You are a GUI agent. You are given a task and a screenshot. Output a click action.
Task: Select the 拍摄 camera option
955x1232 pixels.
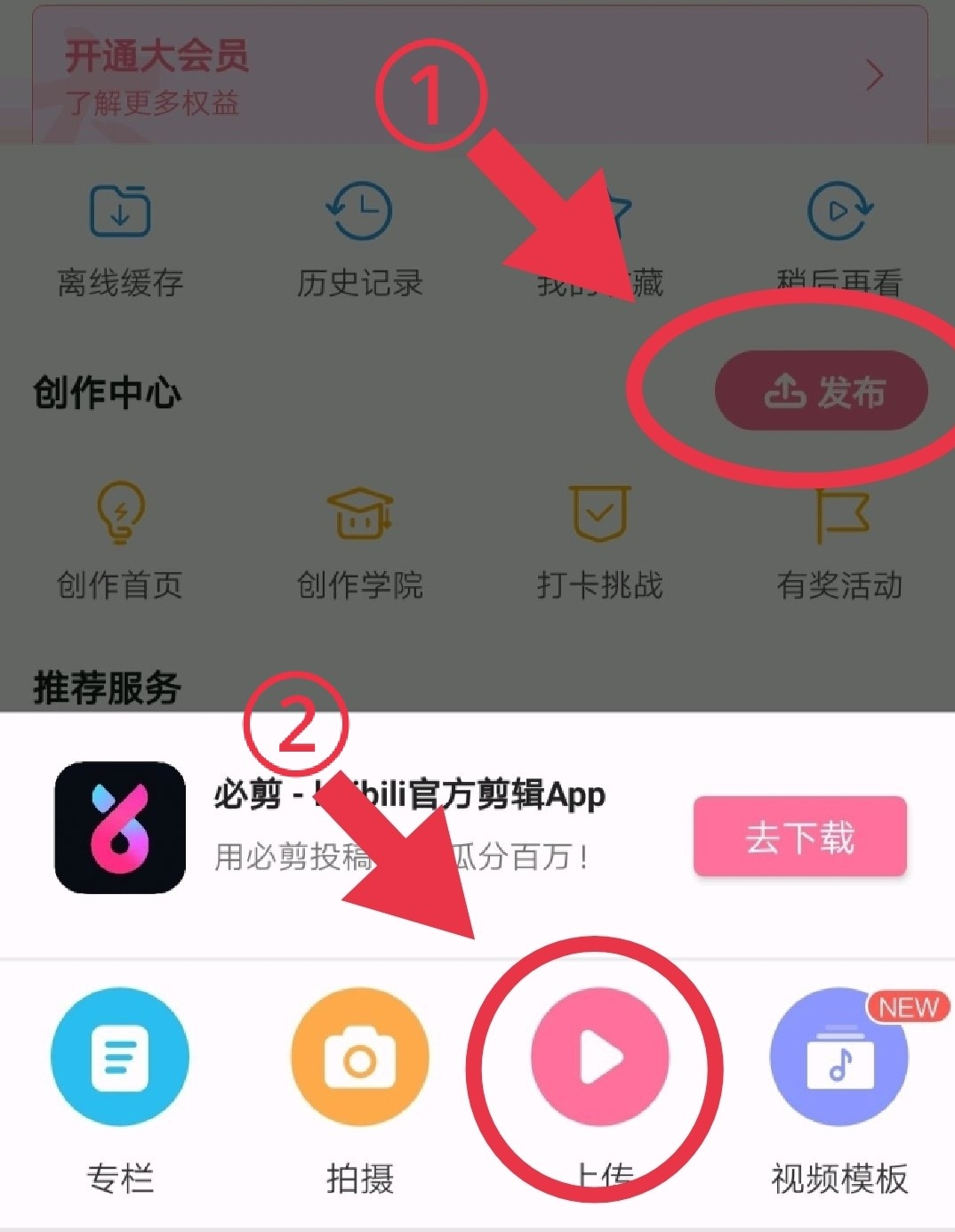click(x=359, y=1058)
